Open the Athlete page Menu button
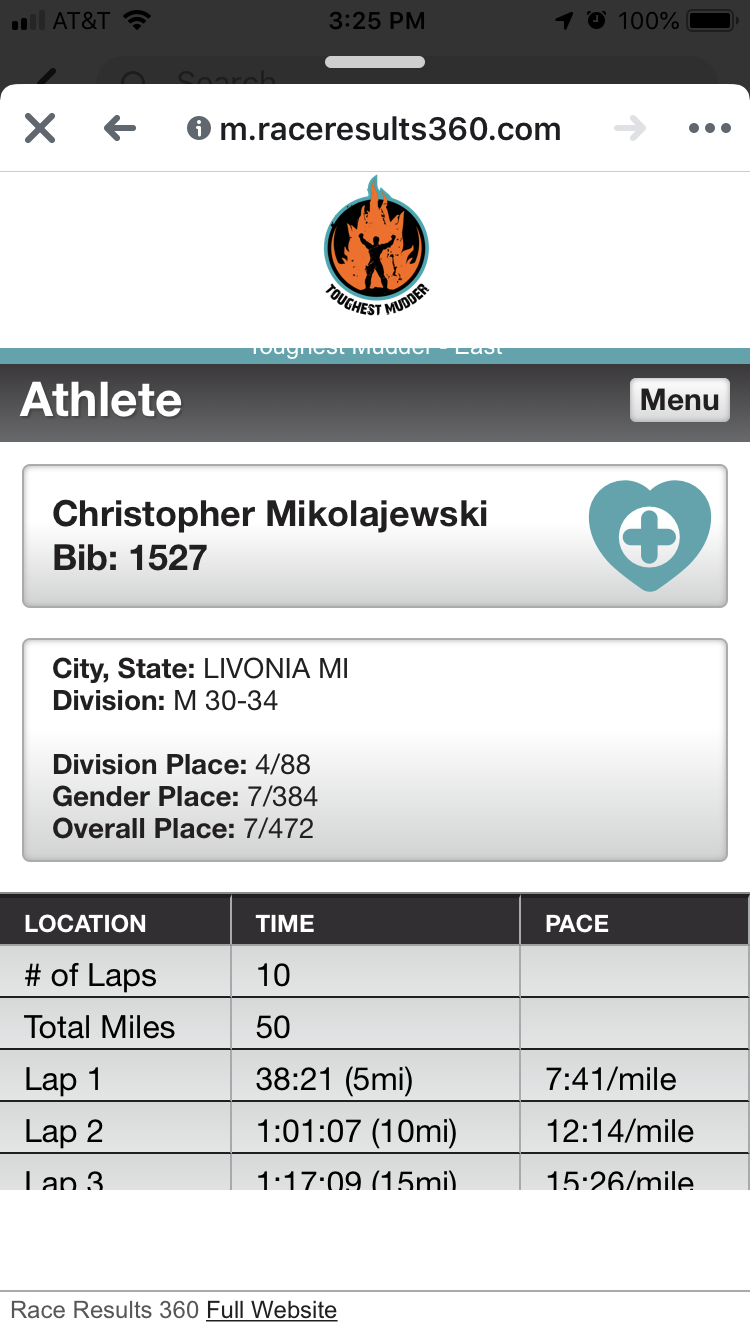750x1334 pixels. [x=680, y=400]
